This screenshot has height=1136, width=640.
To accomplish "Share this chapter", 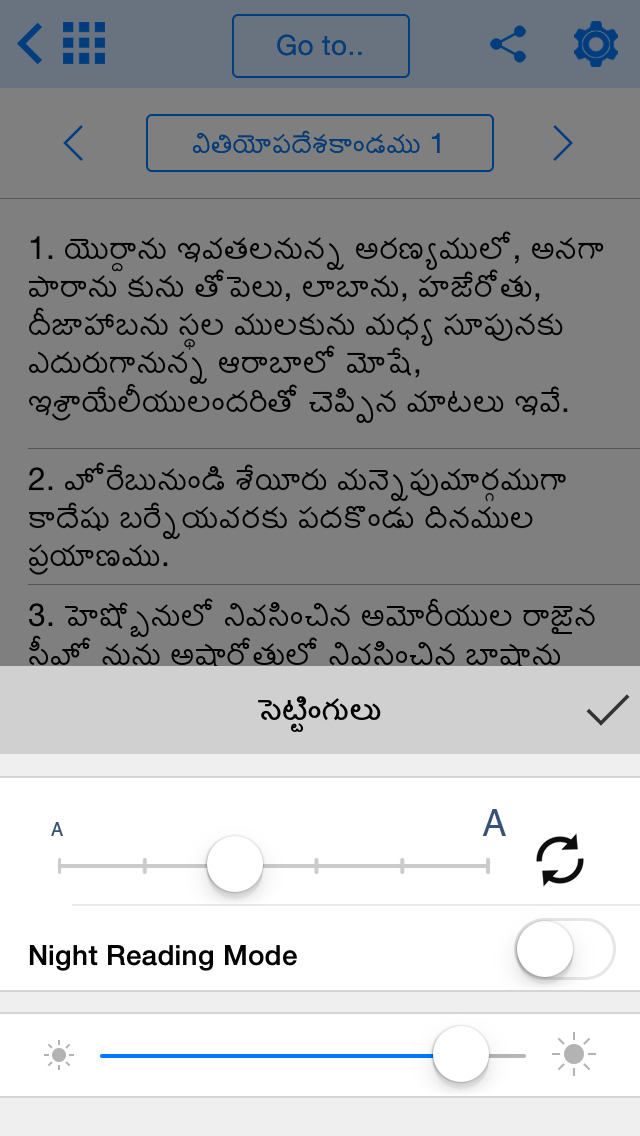I will pos(508,45).
